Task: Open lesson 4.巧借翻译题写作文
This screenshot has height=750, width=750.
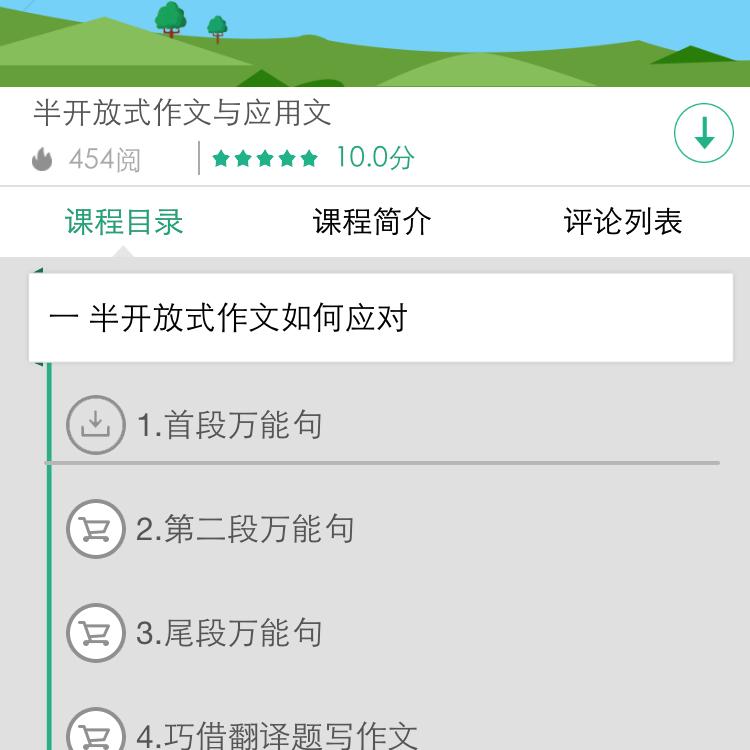Action: (x=276, y=735)
